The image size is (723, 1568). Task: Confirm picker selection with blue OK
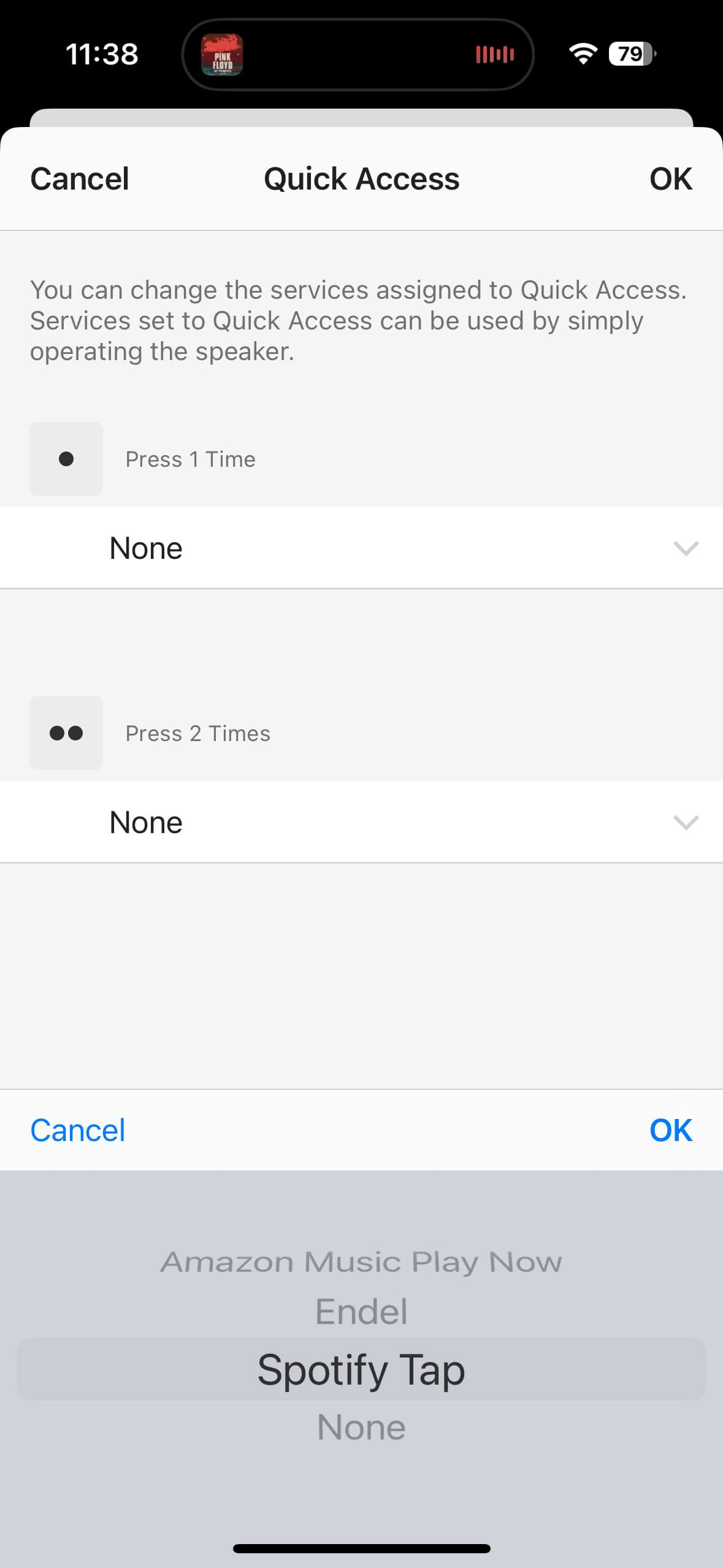(670, 1131)
